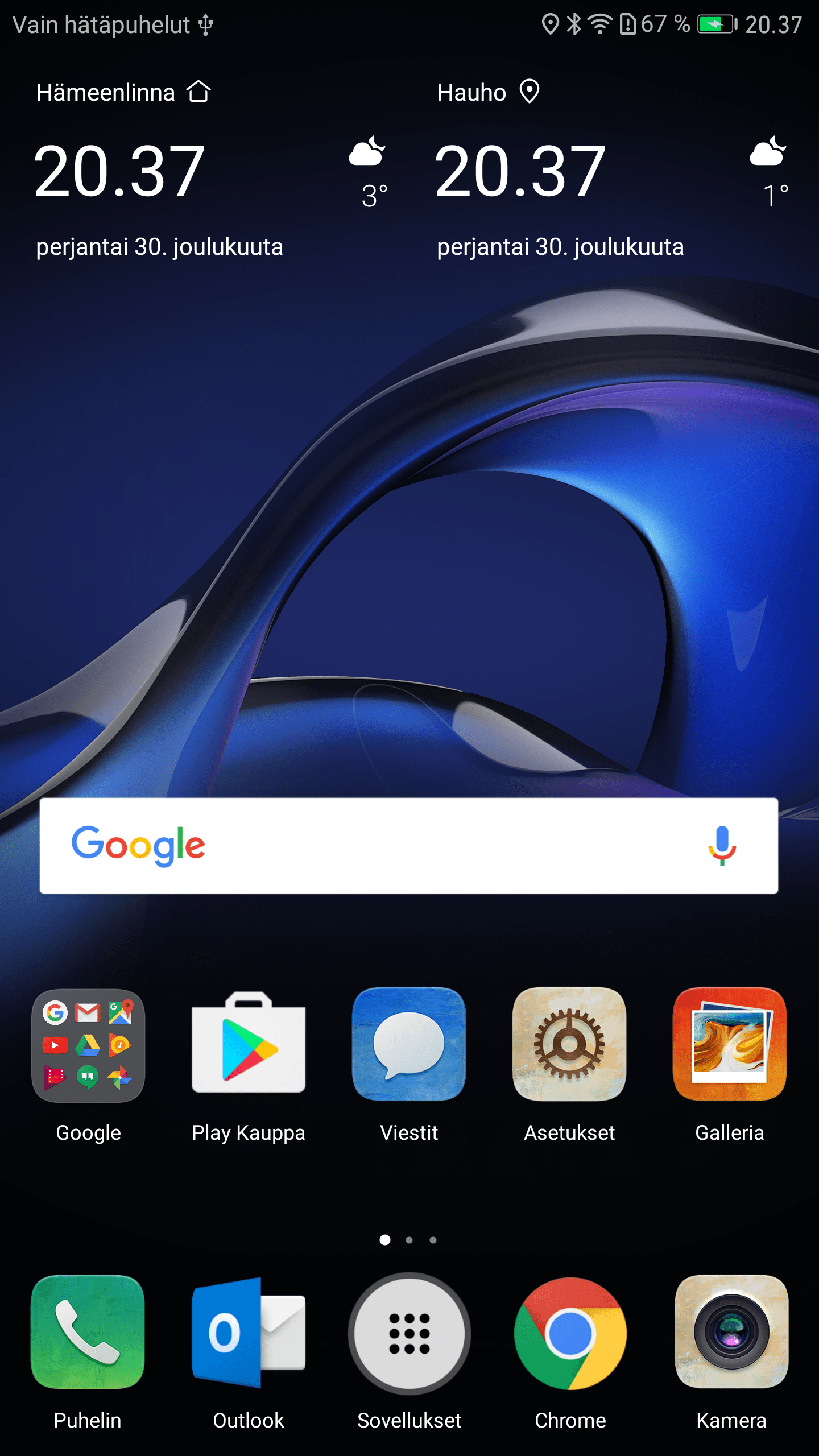Open Puhelin dialer app
This screenshot has height=1456, width=819.
pyautogui.click(x=88, y=1333)
